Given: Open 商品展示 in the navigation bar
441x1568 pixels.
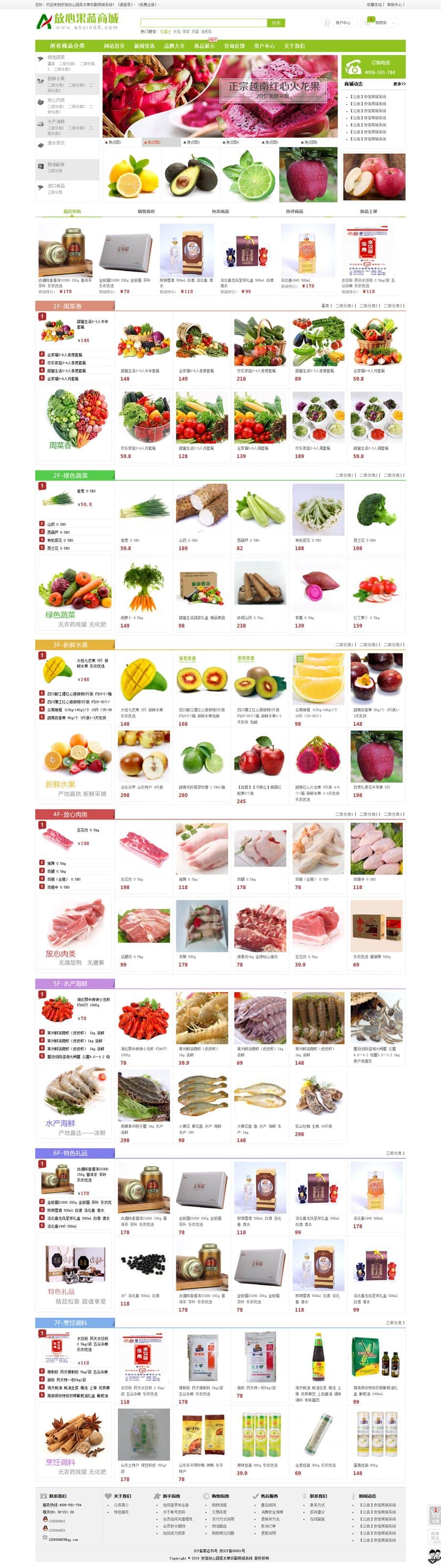Looking at the screenshot, I should click(x=204, y=46).
